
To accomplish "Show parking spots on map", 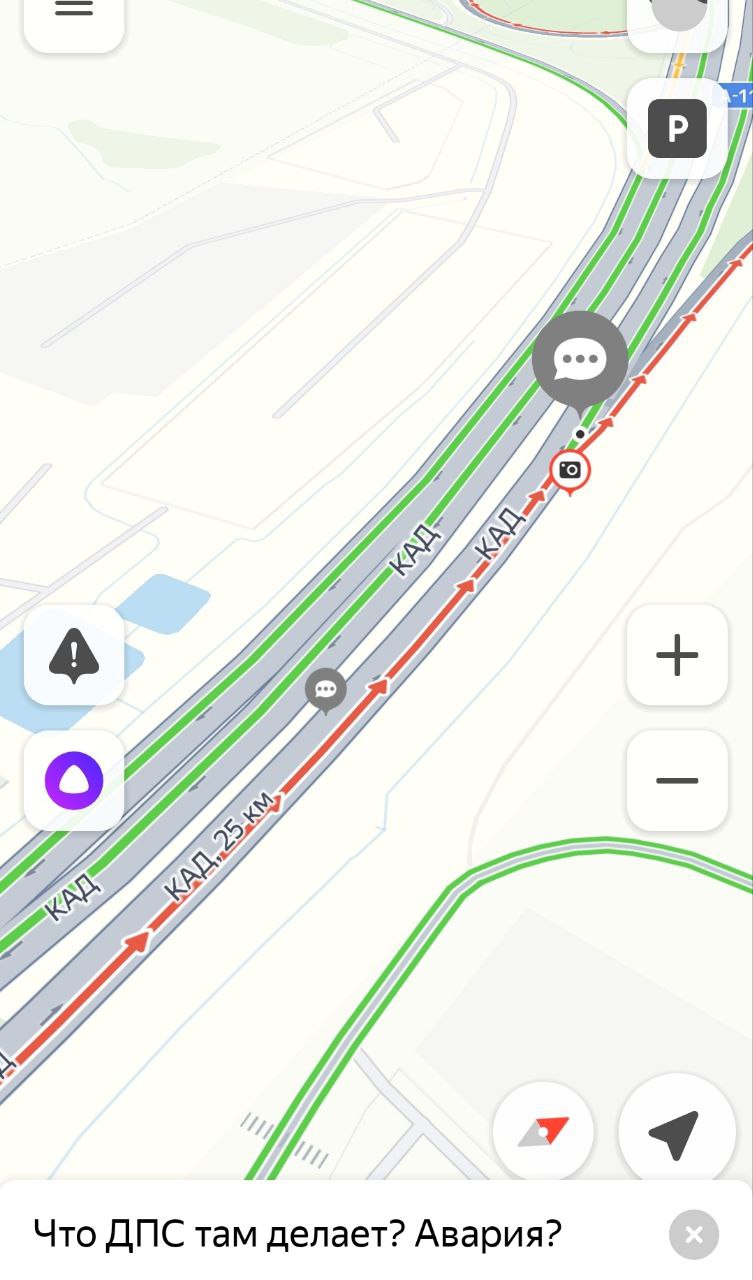I will (x=677, y=129).
